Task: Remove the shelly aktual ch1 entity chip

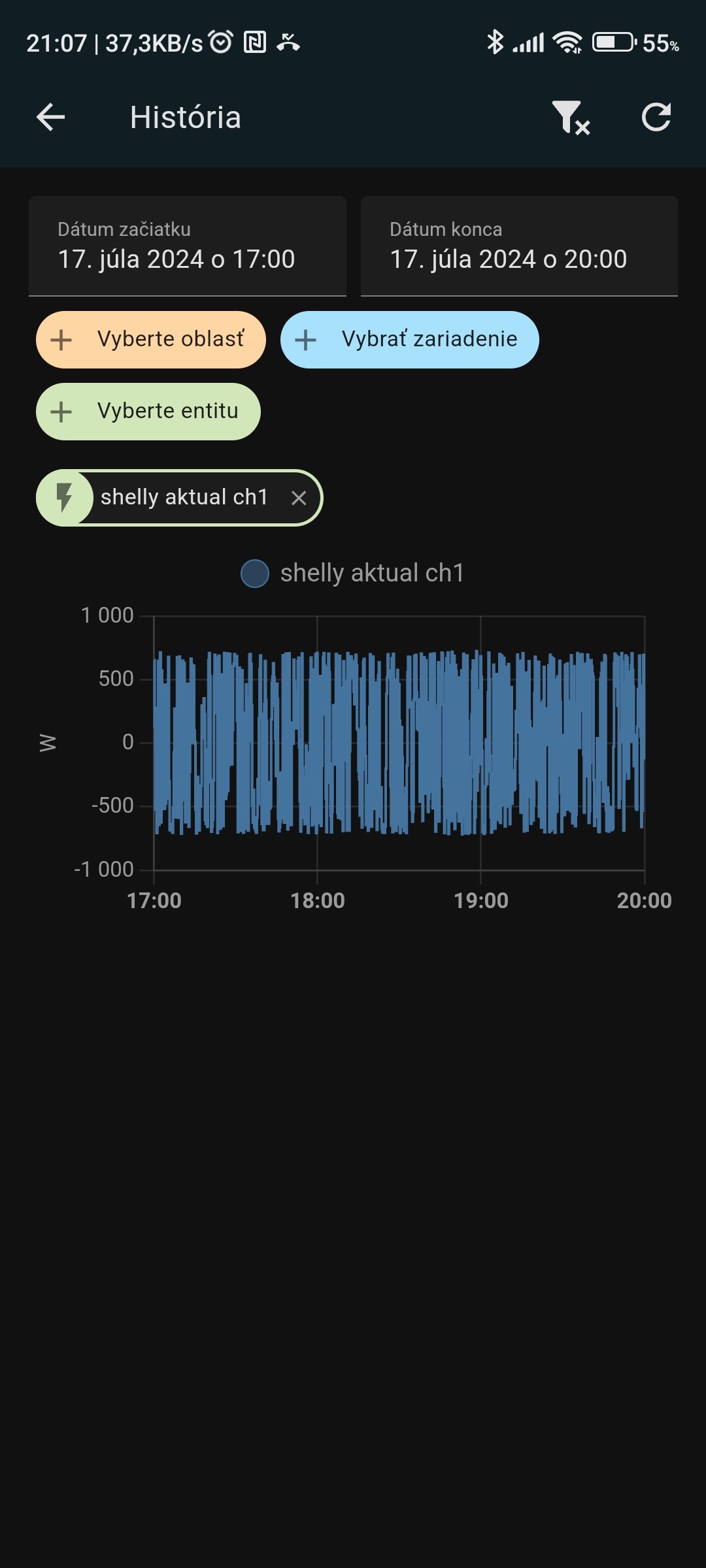Action: (x=299, y=498)
